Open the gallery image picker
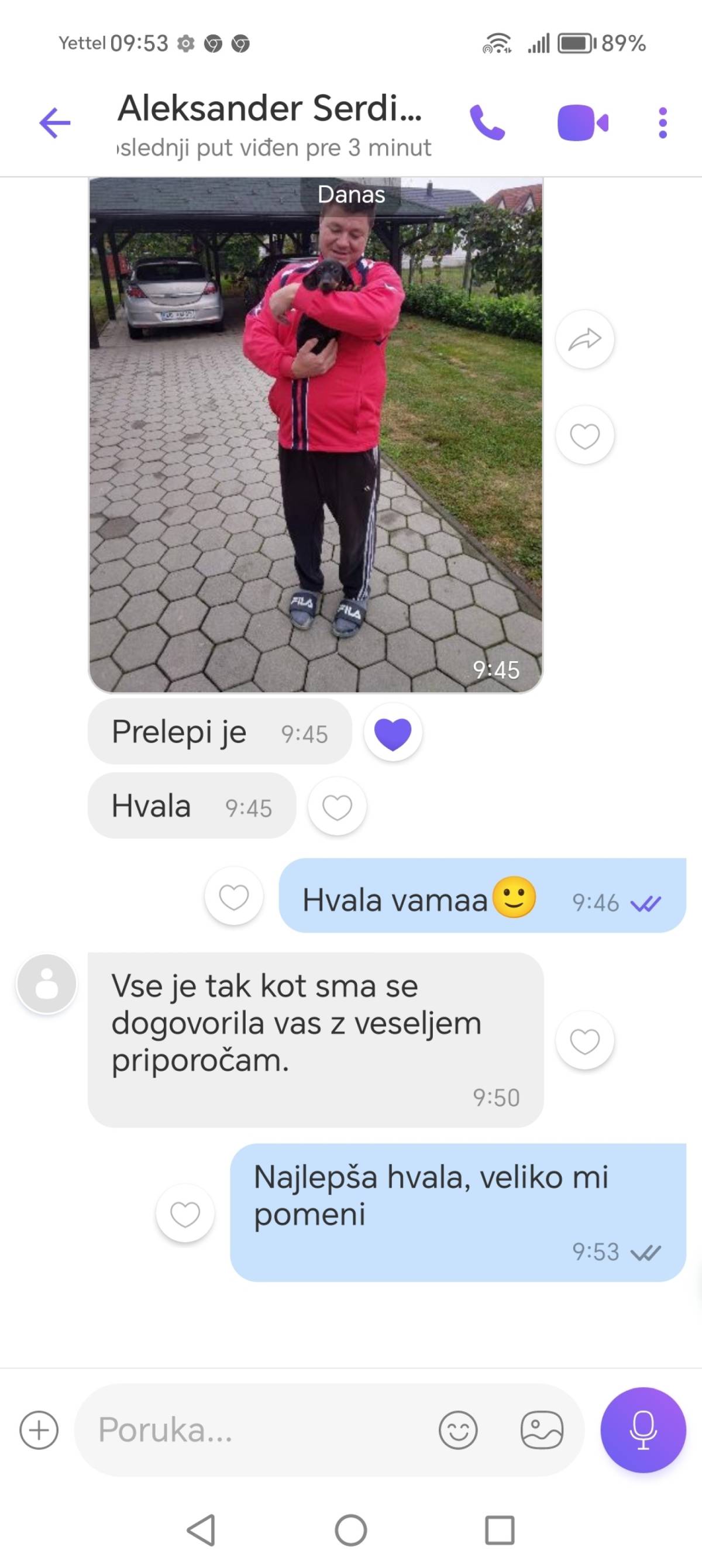The height and width of the screenshot is (1568, 702). [x=541, y=1430]
